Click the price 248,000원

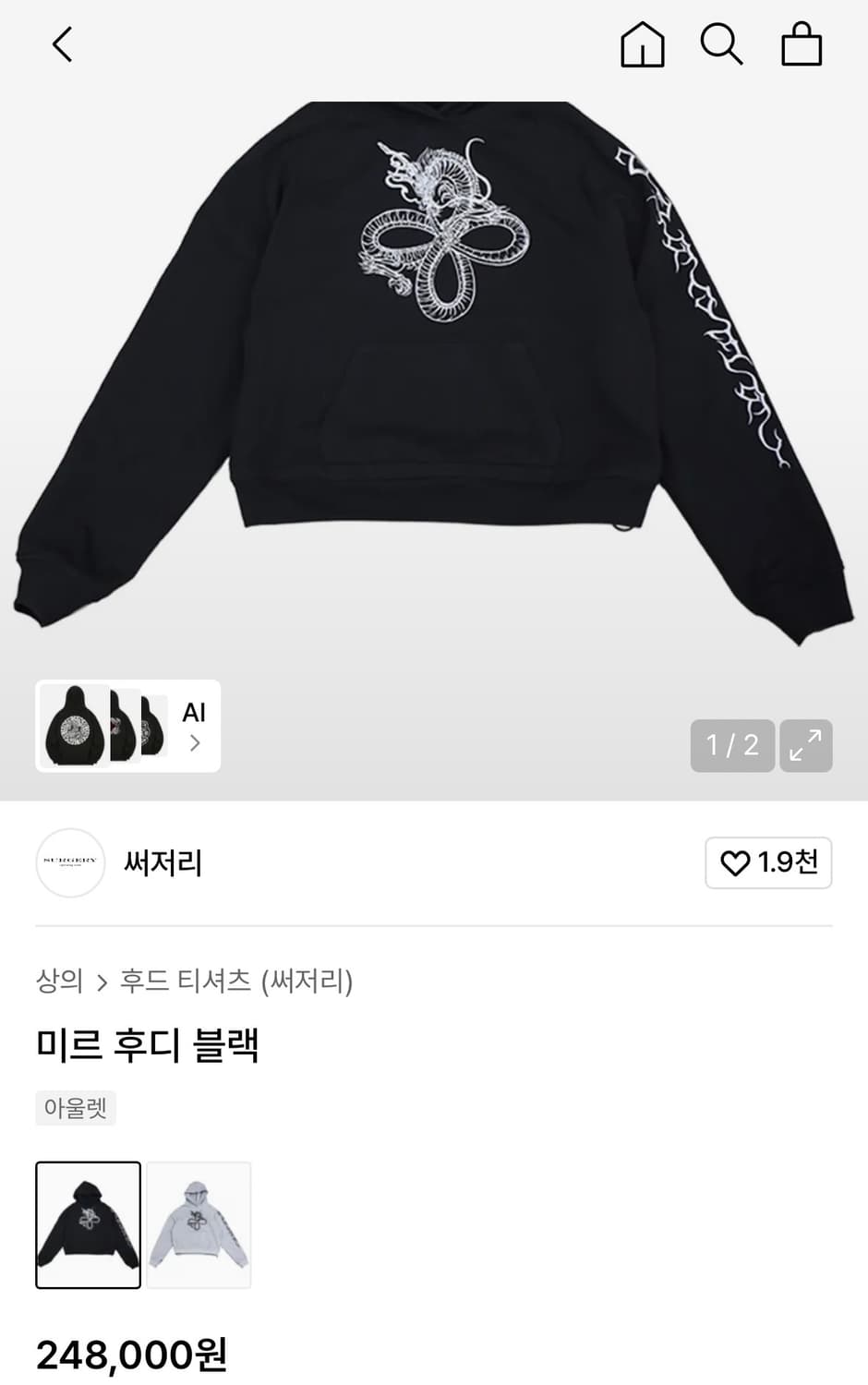tap(128, 1355)
